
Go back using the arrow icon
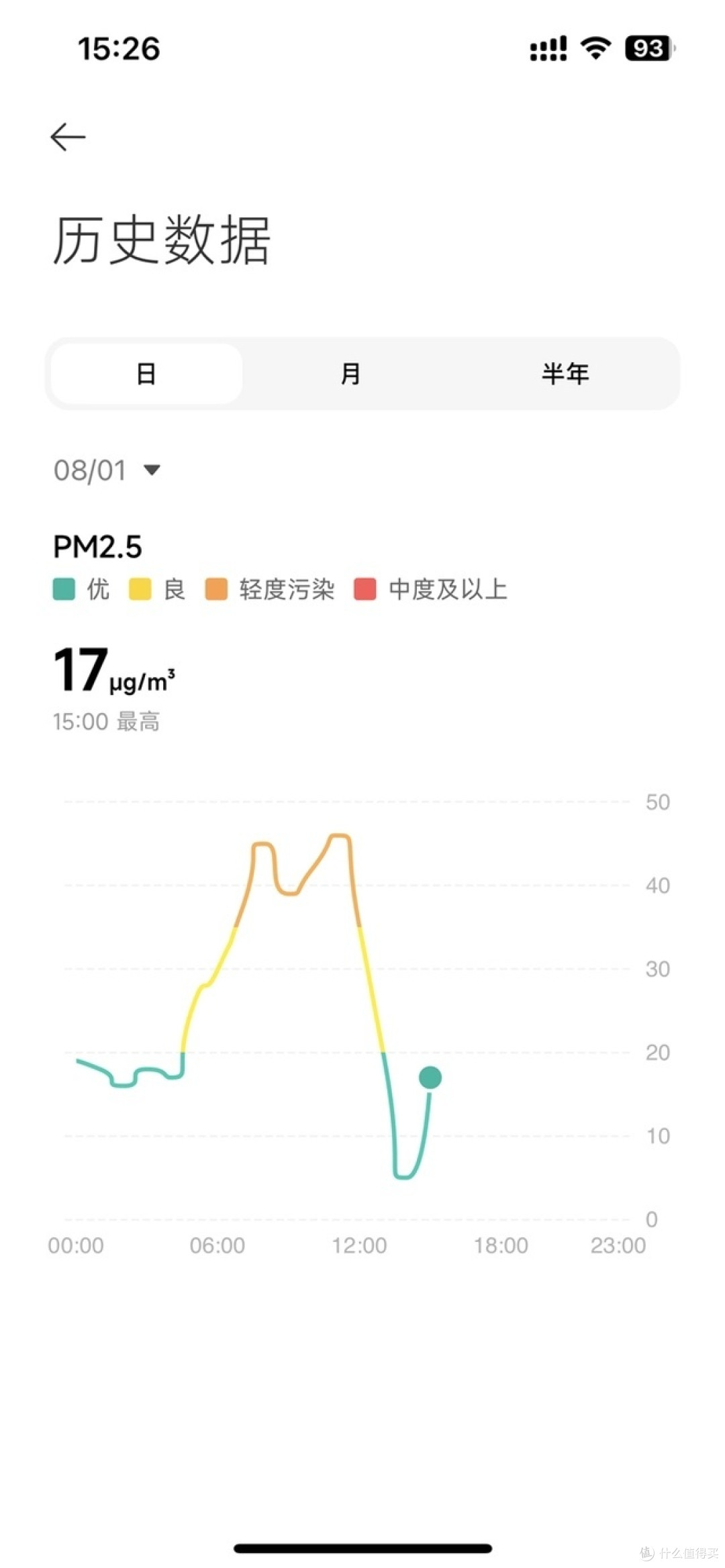tap(68, 138)
